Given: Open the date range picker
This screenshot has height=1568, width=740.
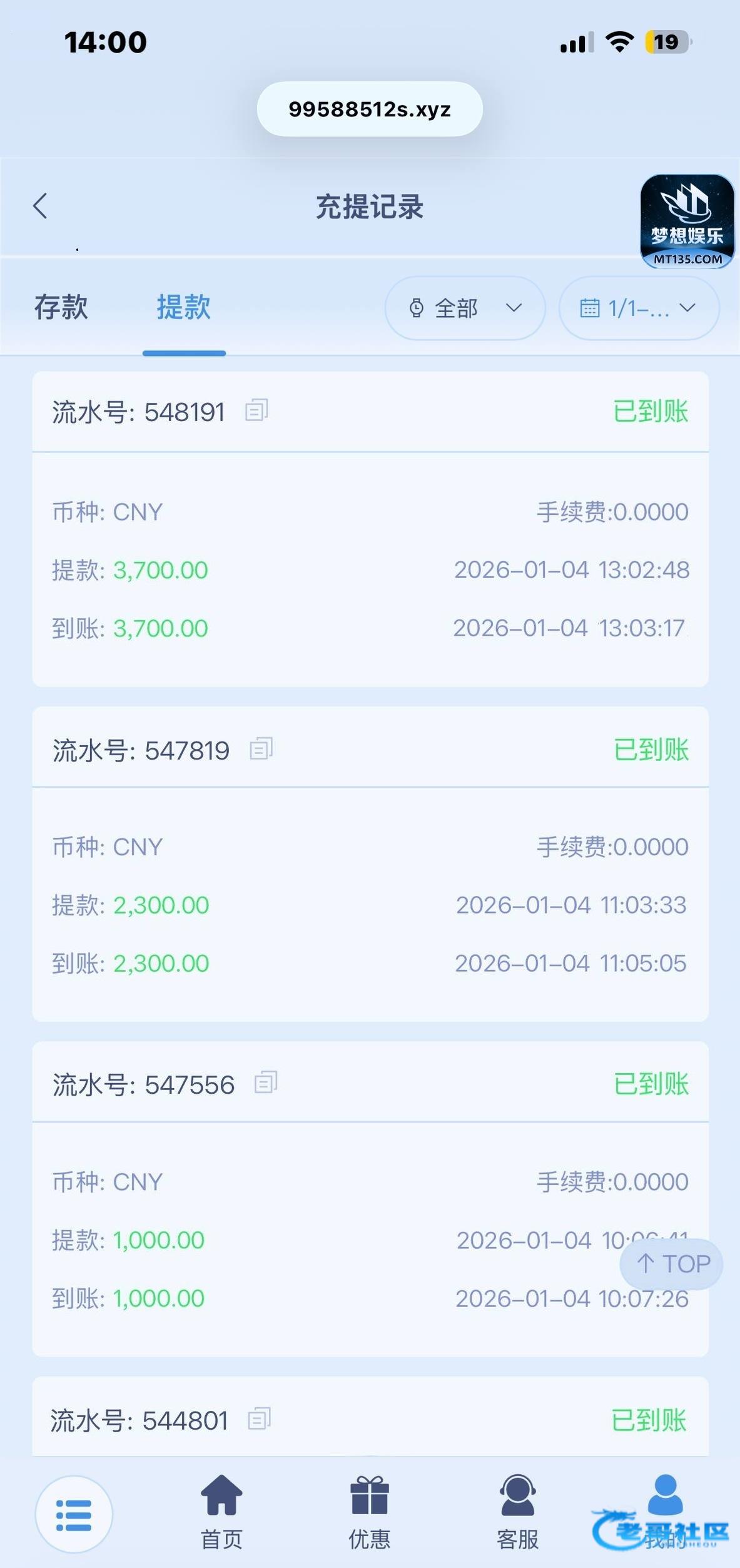Looking at the screenshot, I should point(639,308).
